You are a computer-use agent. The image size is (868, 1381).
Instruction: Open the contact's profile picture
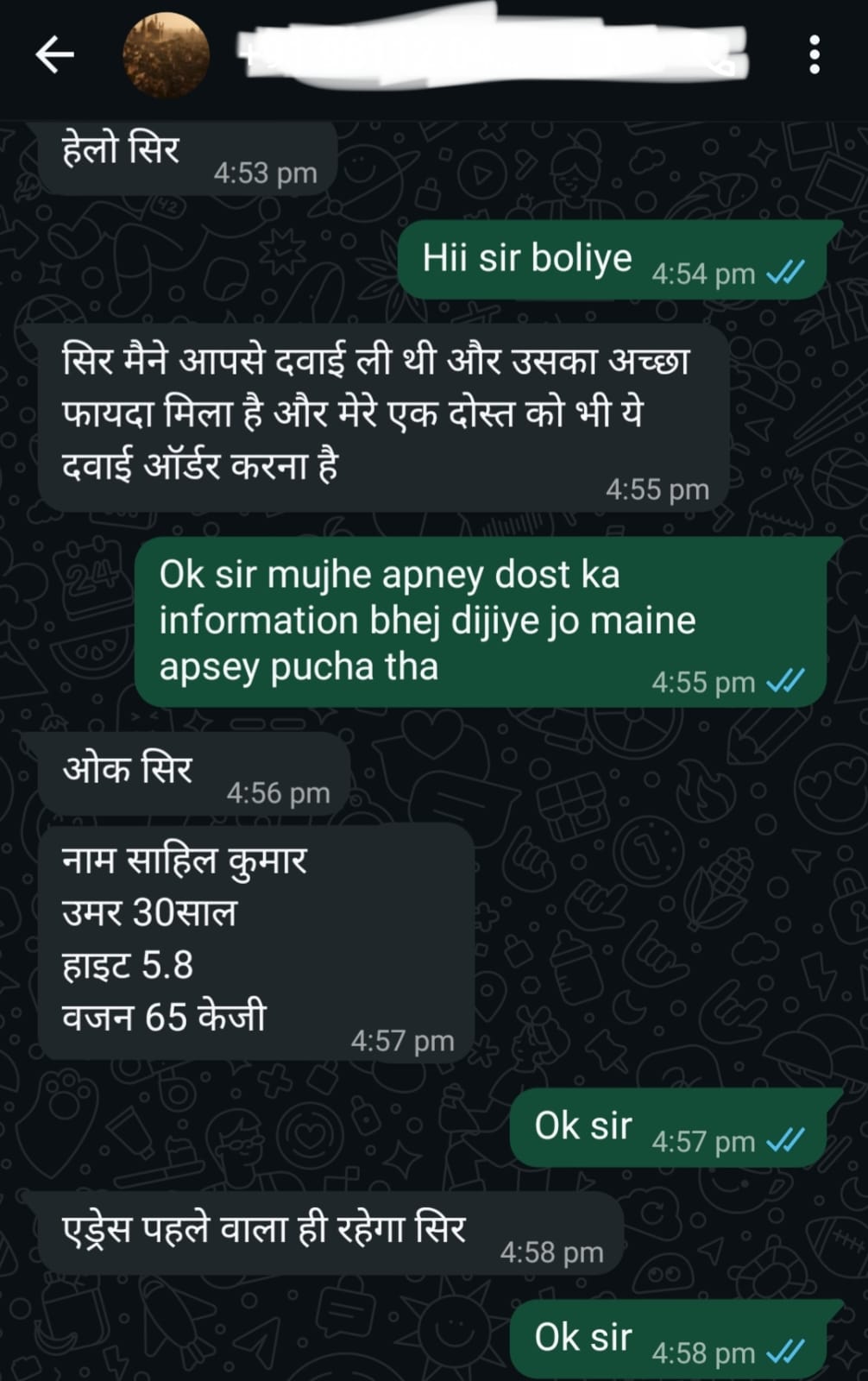pos(167,56)
